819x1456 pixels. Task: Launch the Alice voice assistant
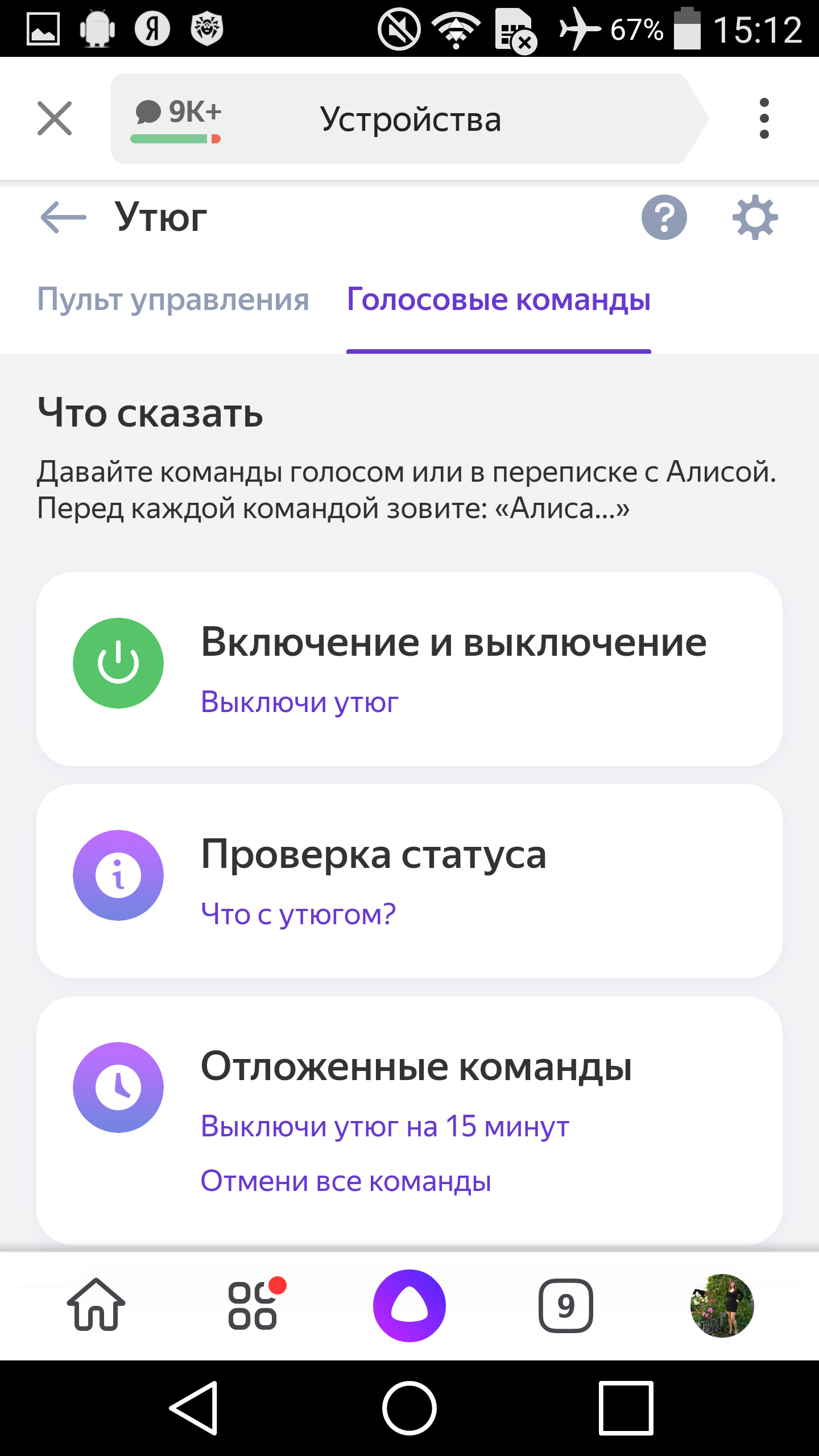click(409, 1305)
